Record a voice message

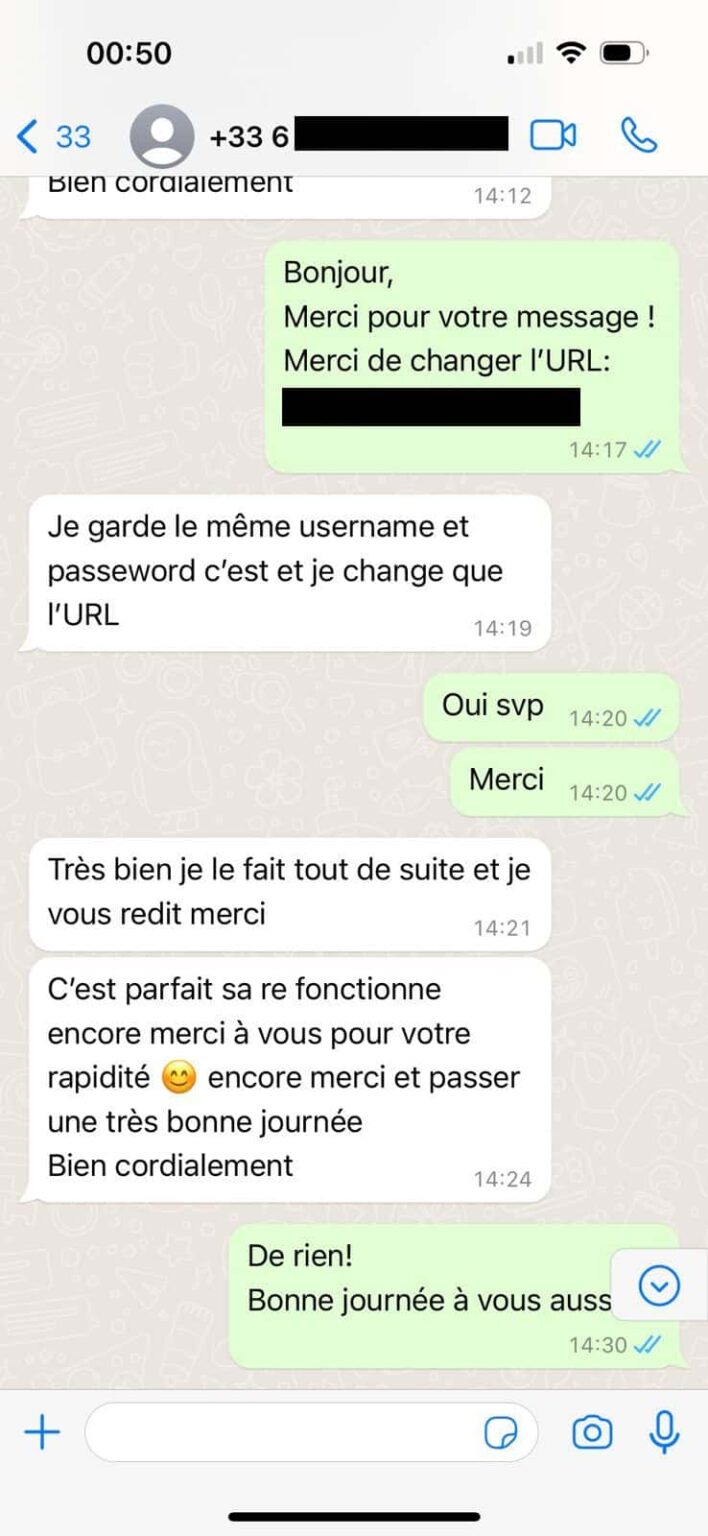(664, 1433)
